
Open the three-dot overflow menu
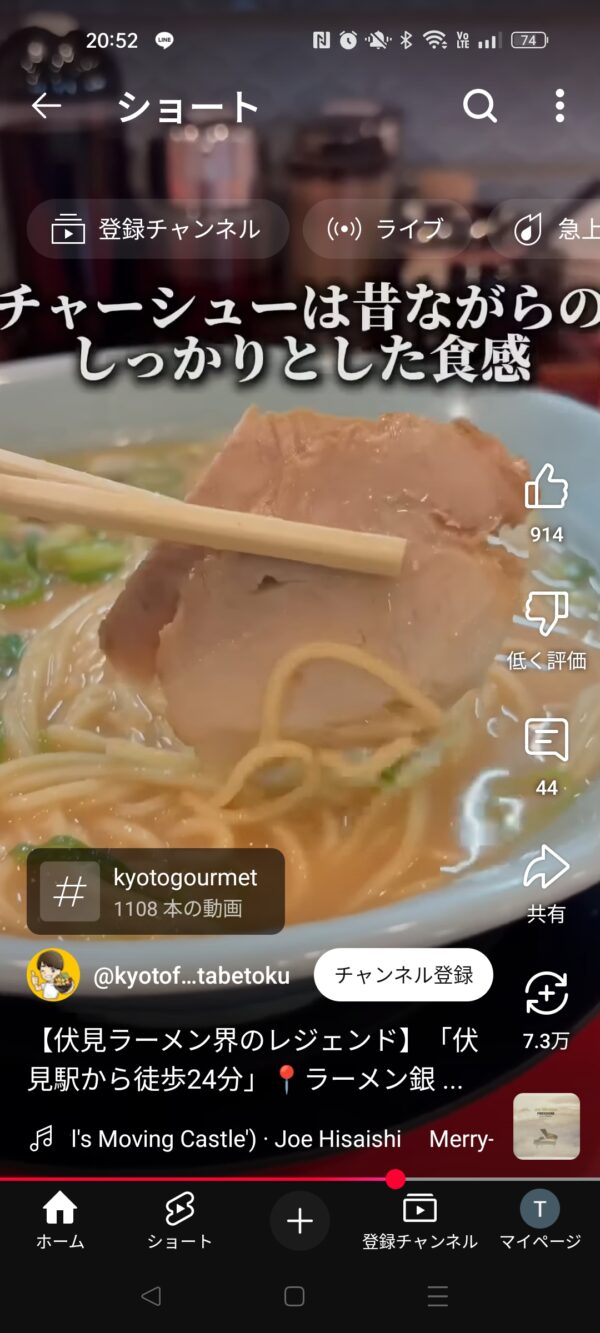click(559, 106)
